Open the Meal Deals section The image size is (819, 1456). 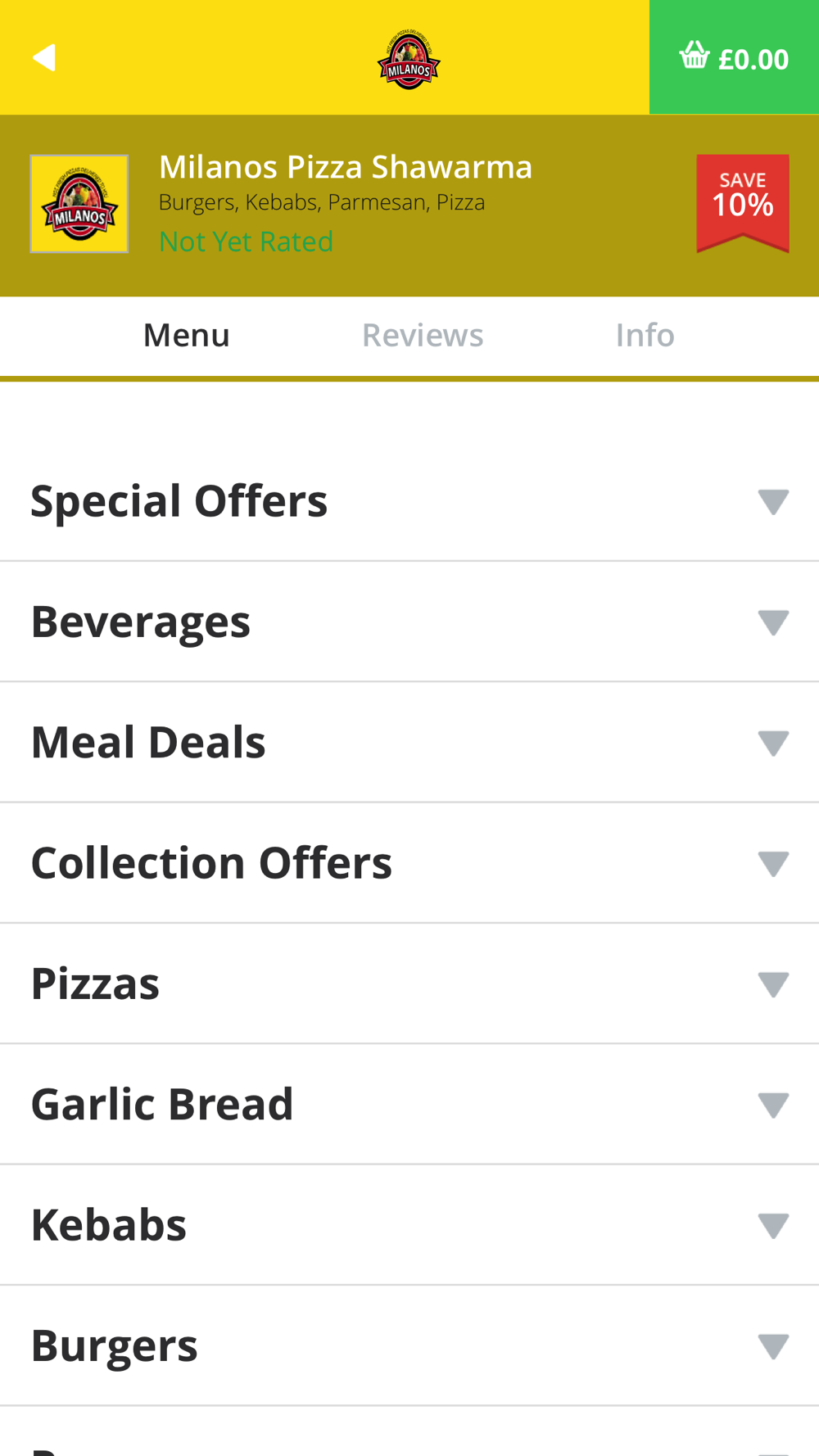coord(409,742)
